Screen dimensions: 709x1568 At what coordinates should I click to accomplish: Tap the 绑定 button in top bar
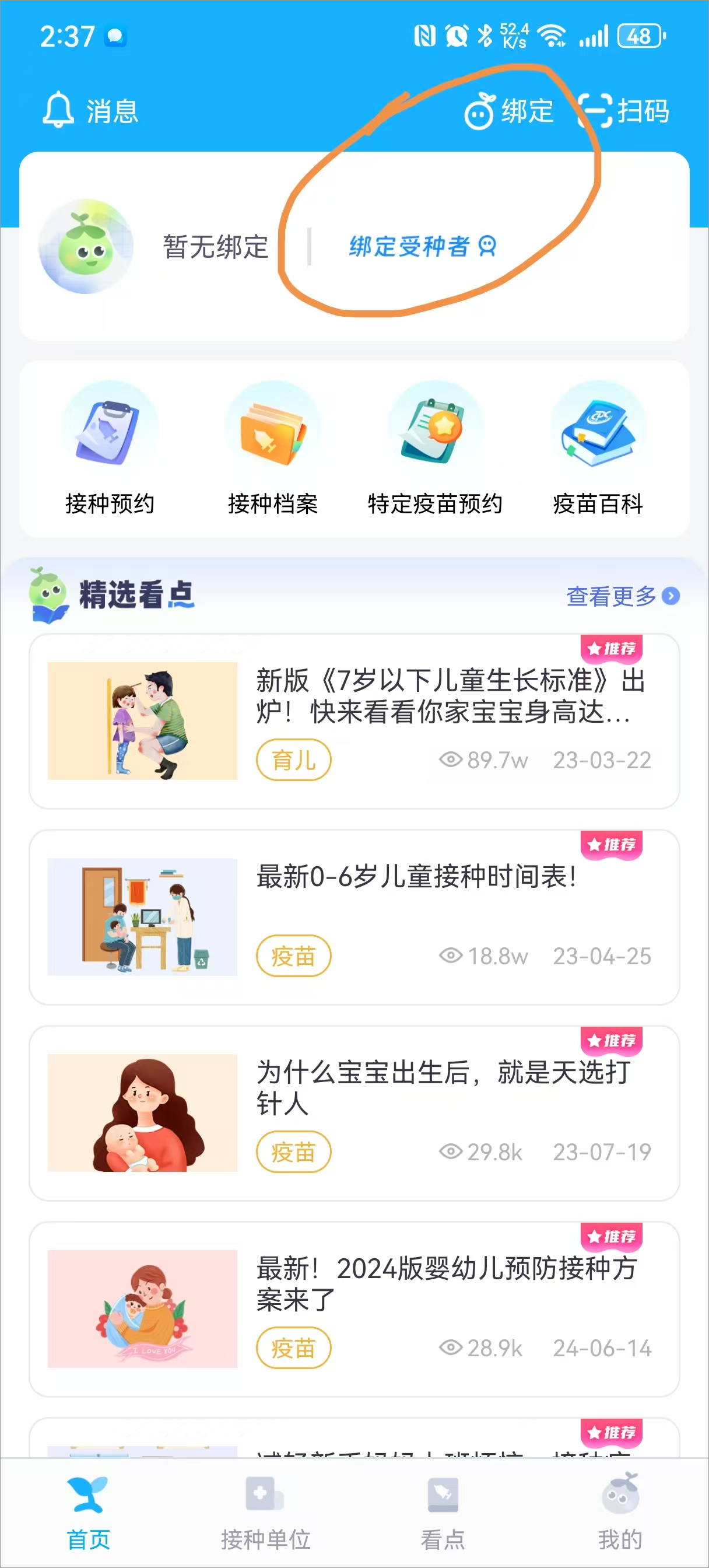point(509,111)
